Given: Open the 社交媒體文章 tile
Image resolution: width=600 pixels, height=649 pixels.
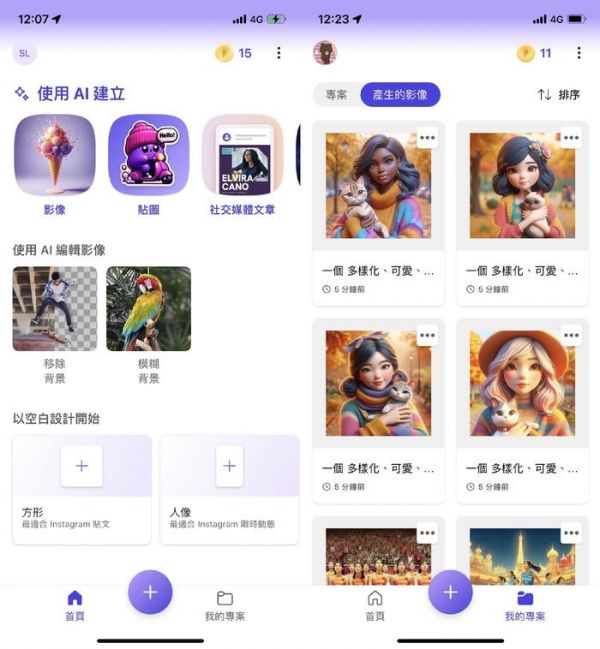Looking at the screenshot, I should pos(242,155).
